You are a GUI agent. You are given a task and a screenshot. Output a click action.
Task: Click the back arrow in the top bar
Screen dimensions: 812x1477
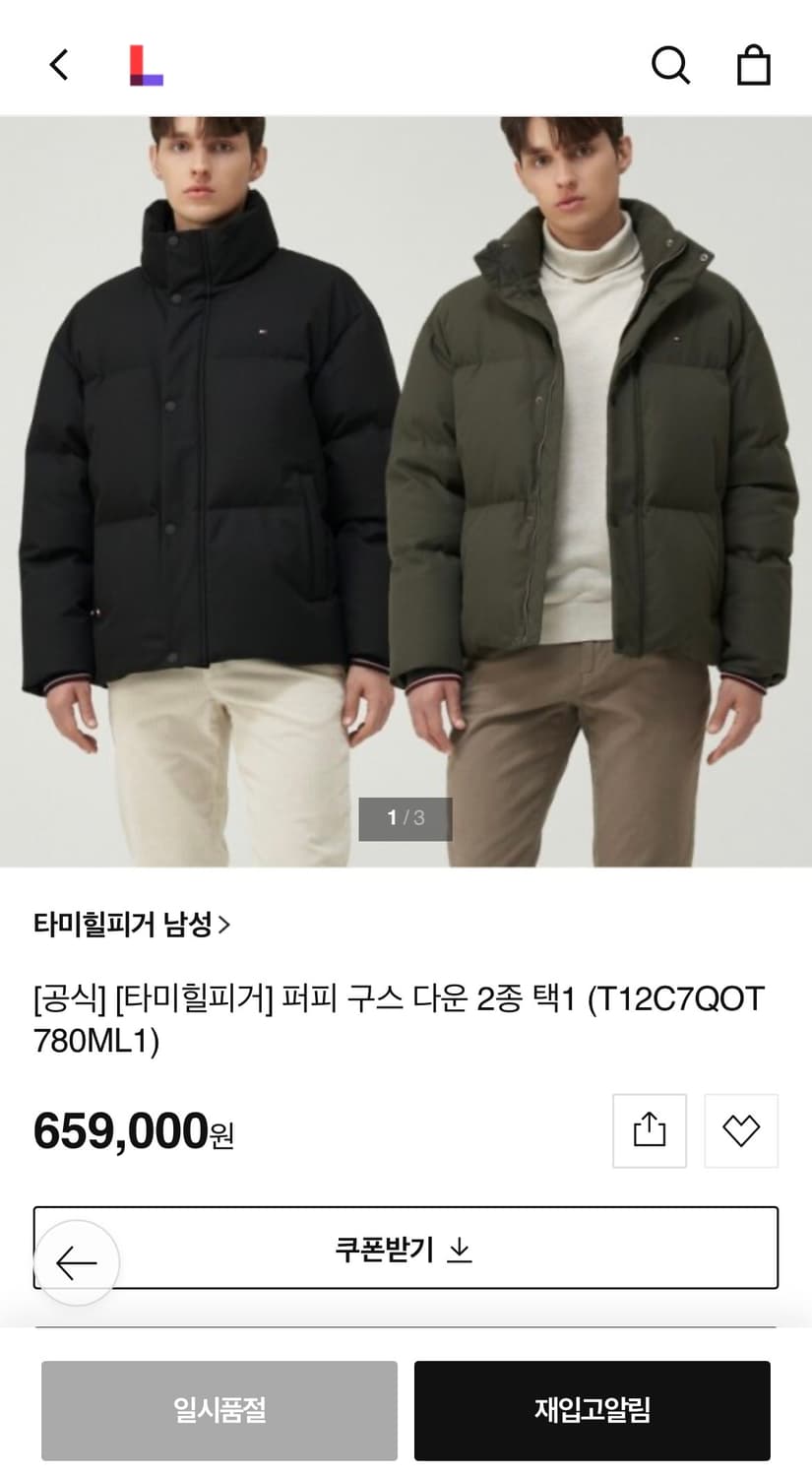(x=59, y=65)
